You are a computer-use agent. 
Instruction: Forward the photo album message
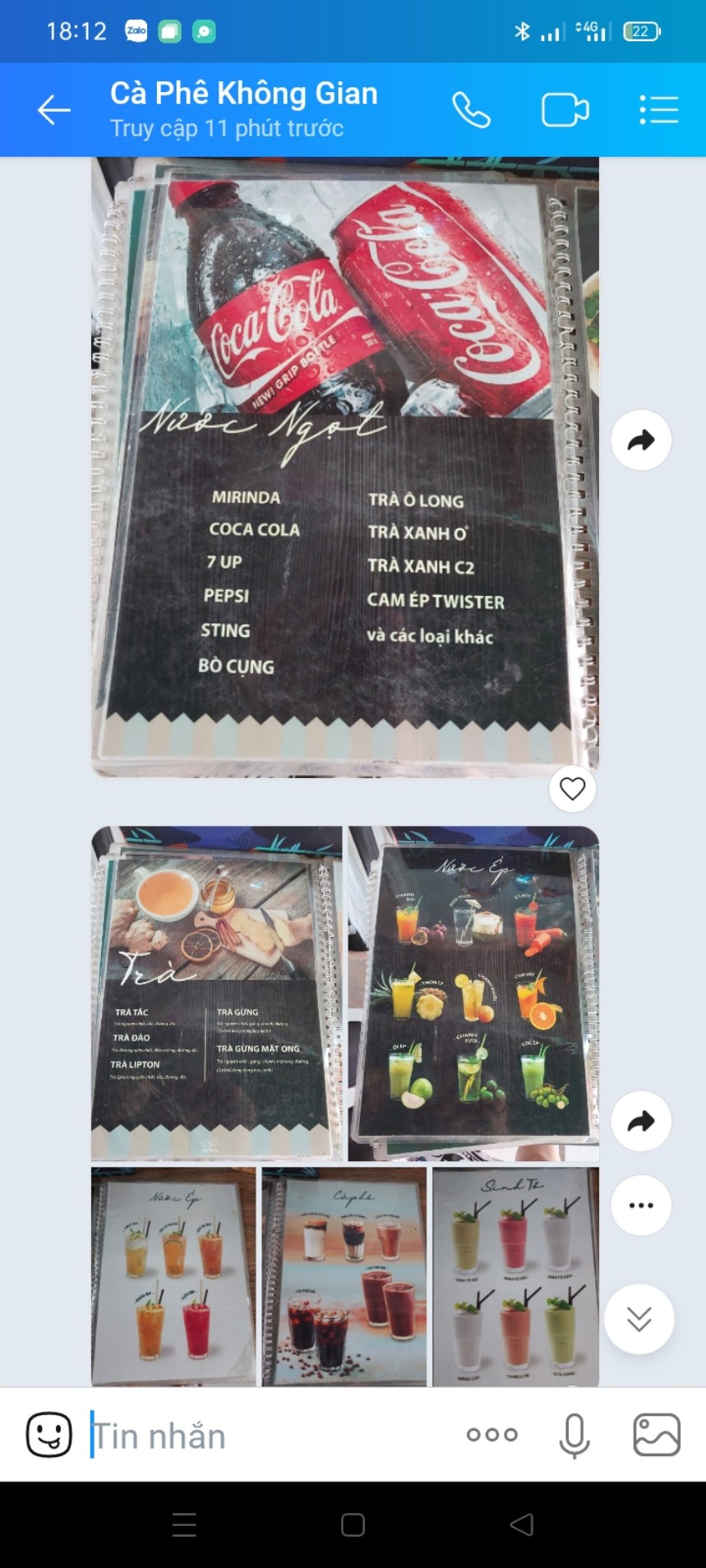(x=641, y=1121)
